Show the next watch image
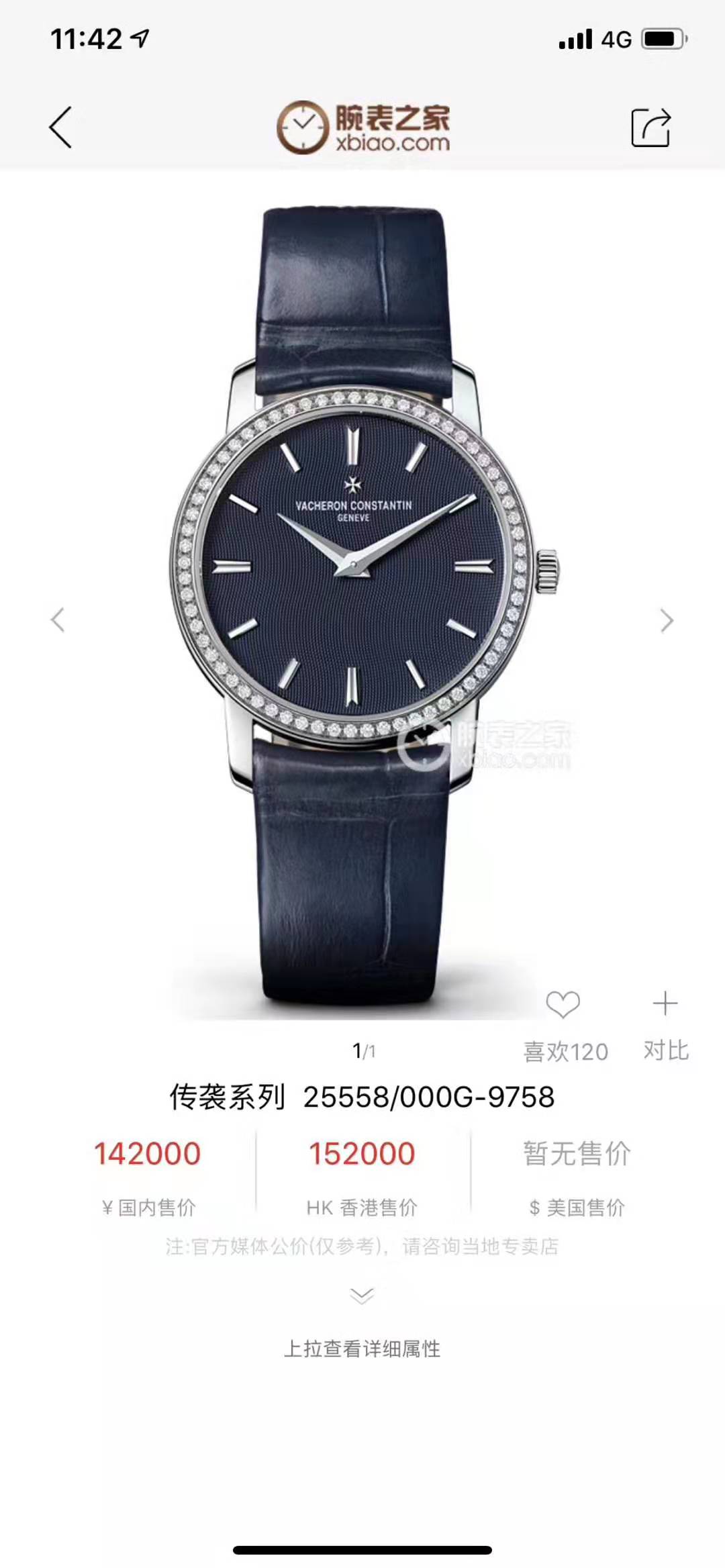The image size is (725, 1568). click(x=666, y=620)
